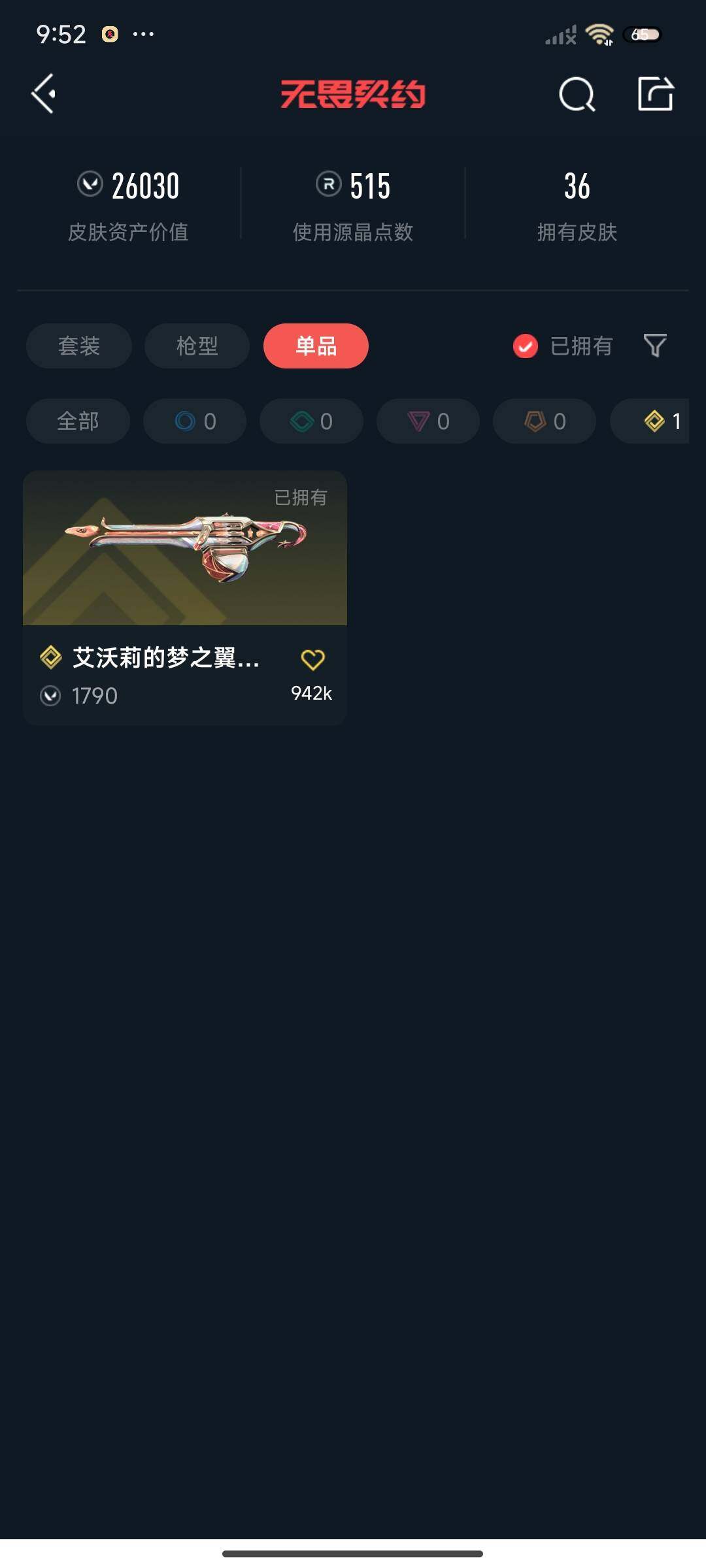Switch to the 套装 tab

pos(79,346)
